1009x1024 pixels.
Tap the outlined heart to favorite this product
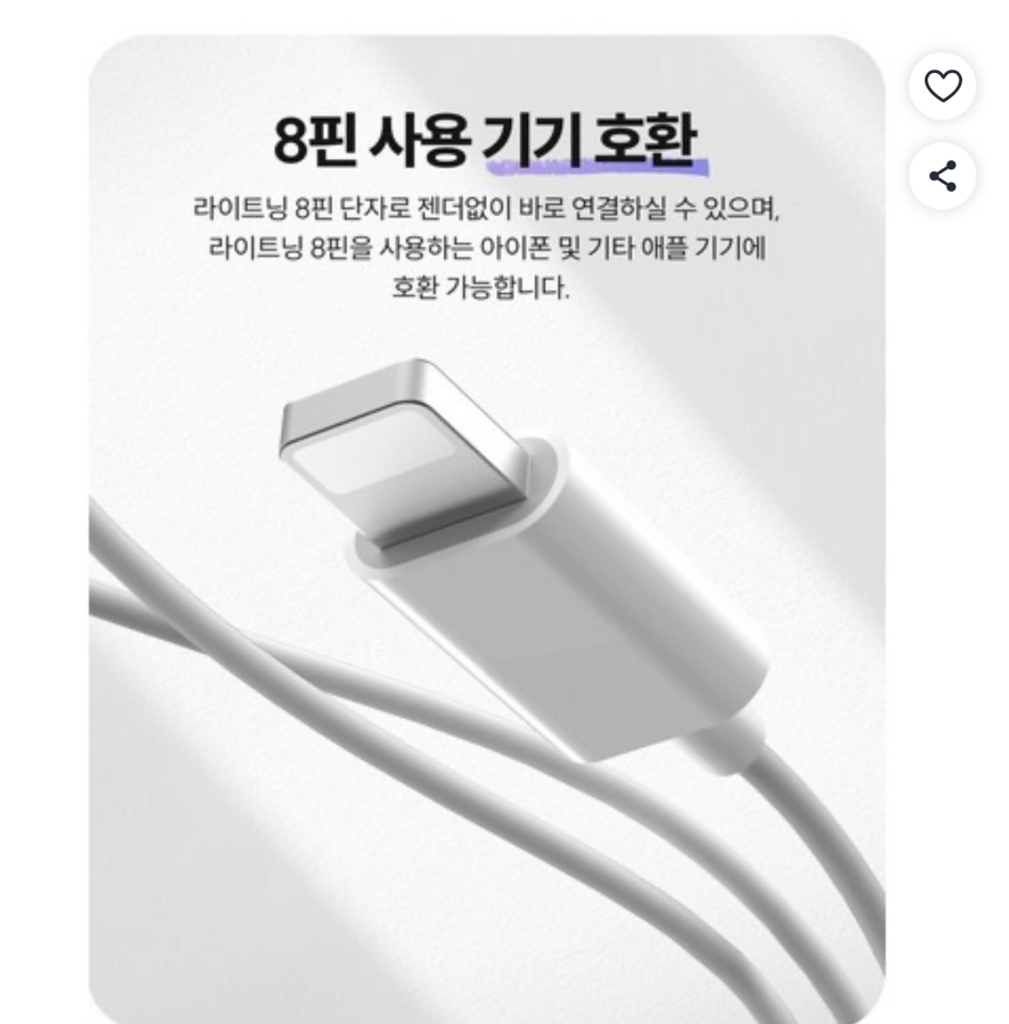941,85
